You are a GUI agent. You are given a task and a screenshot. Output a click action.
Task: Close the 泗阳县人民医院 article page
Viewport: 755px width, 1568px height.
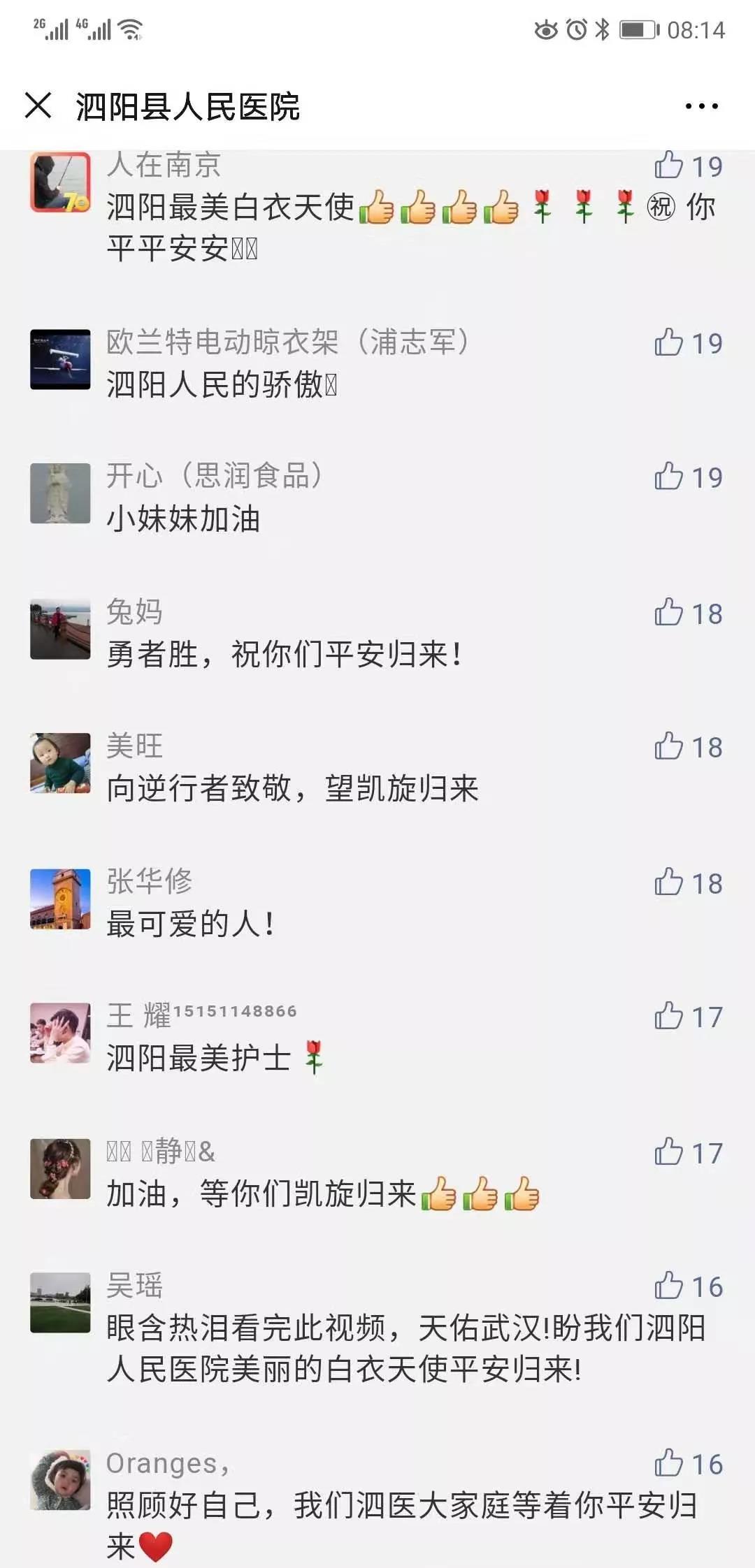(38, 106)
